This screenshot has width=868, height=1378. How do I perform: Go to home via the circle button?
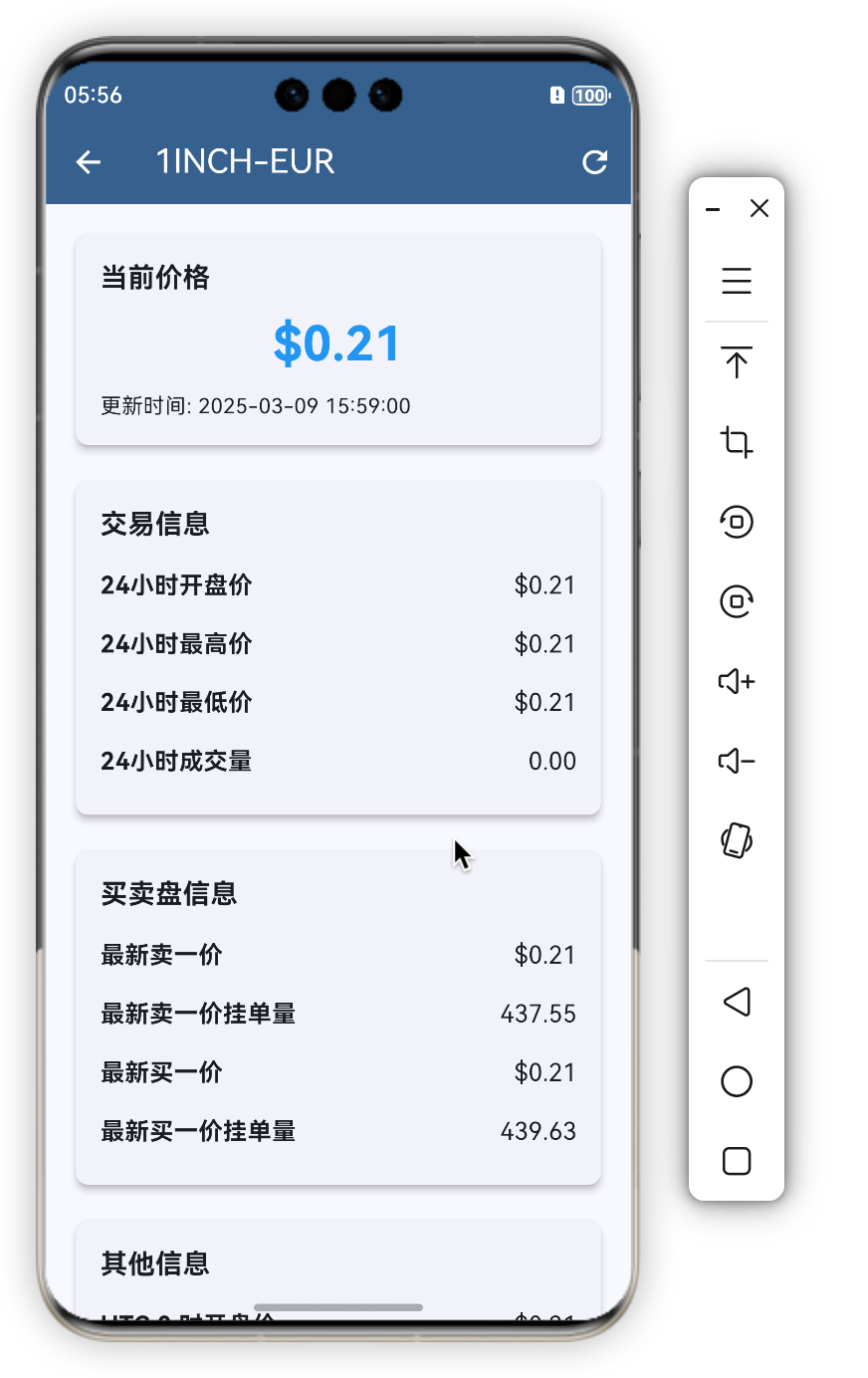(737, 1081)
